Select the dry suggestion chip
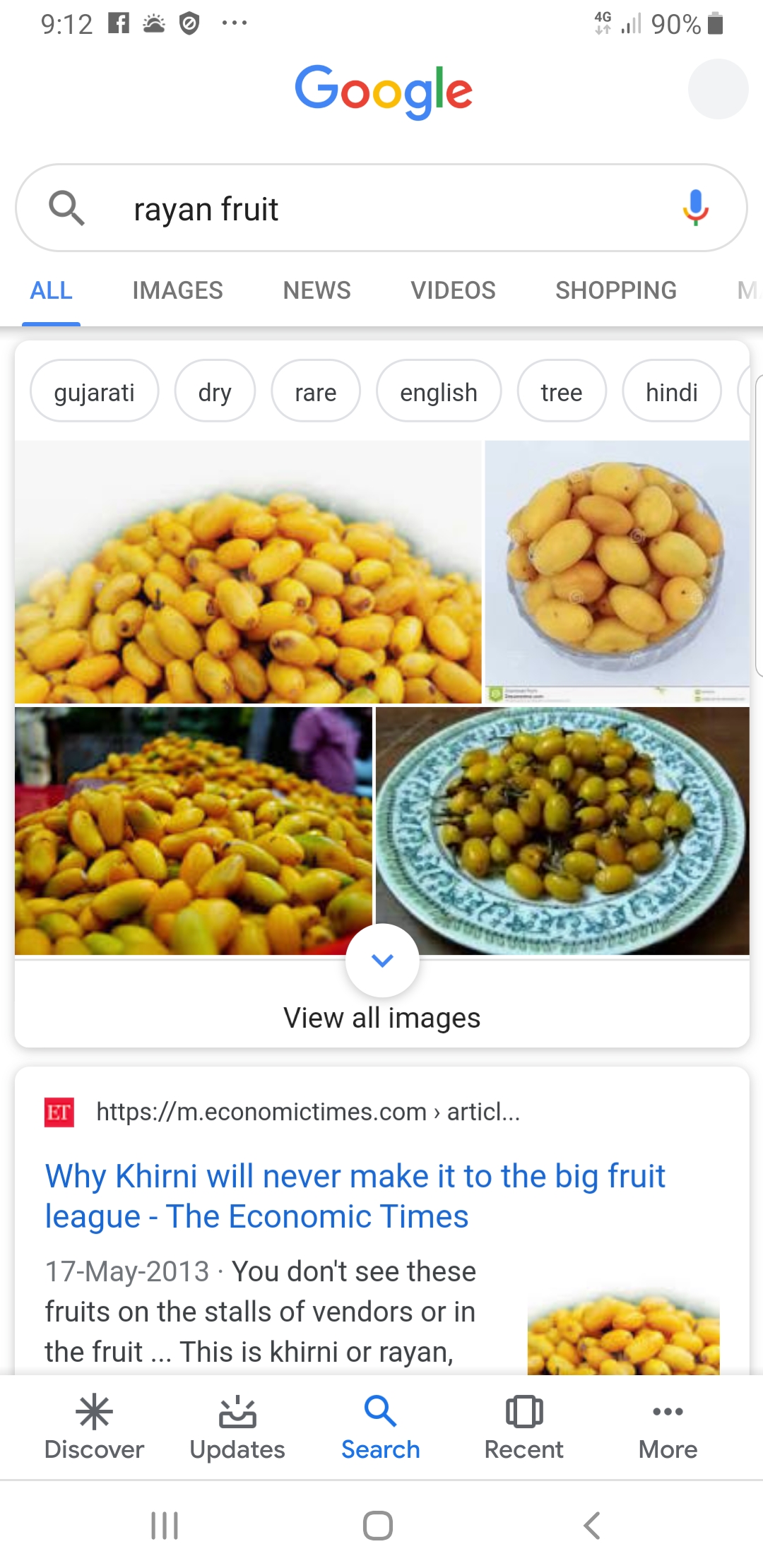This screenshot has width=763, height=1568. [215, 392]
